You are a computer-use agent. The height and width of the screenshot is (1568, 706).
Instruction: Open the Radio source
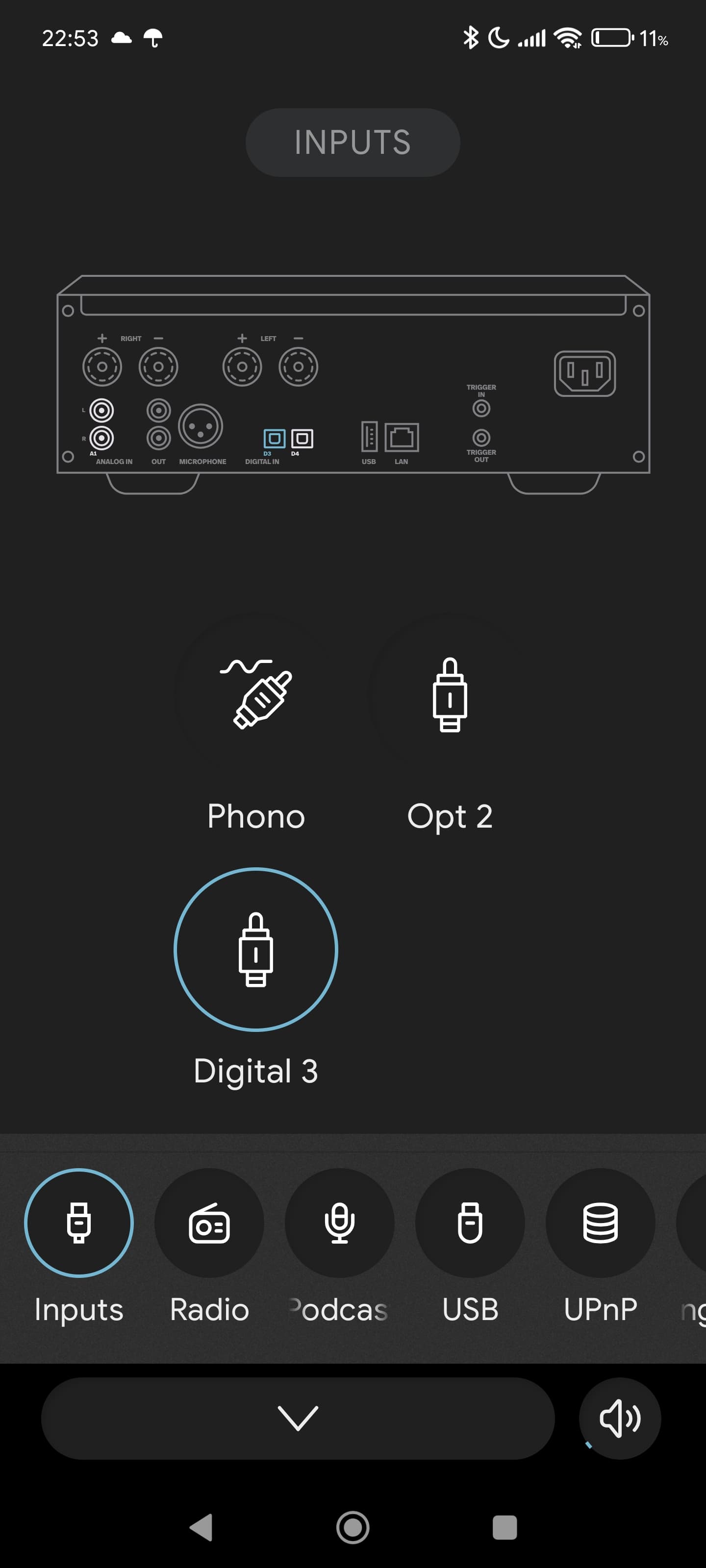pos(209,1222)
